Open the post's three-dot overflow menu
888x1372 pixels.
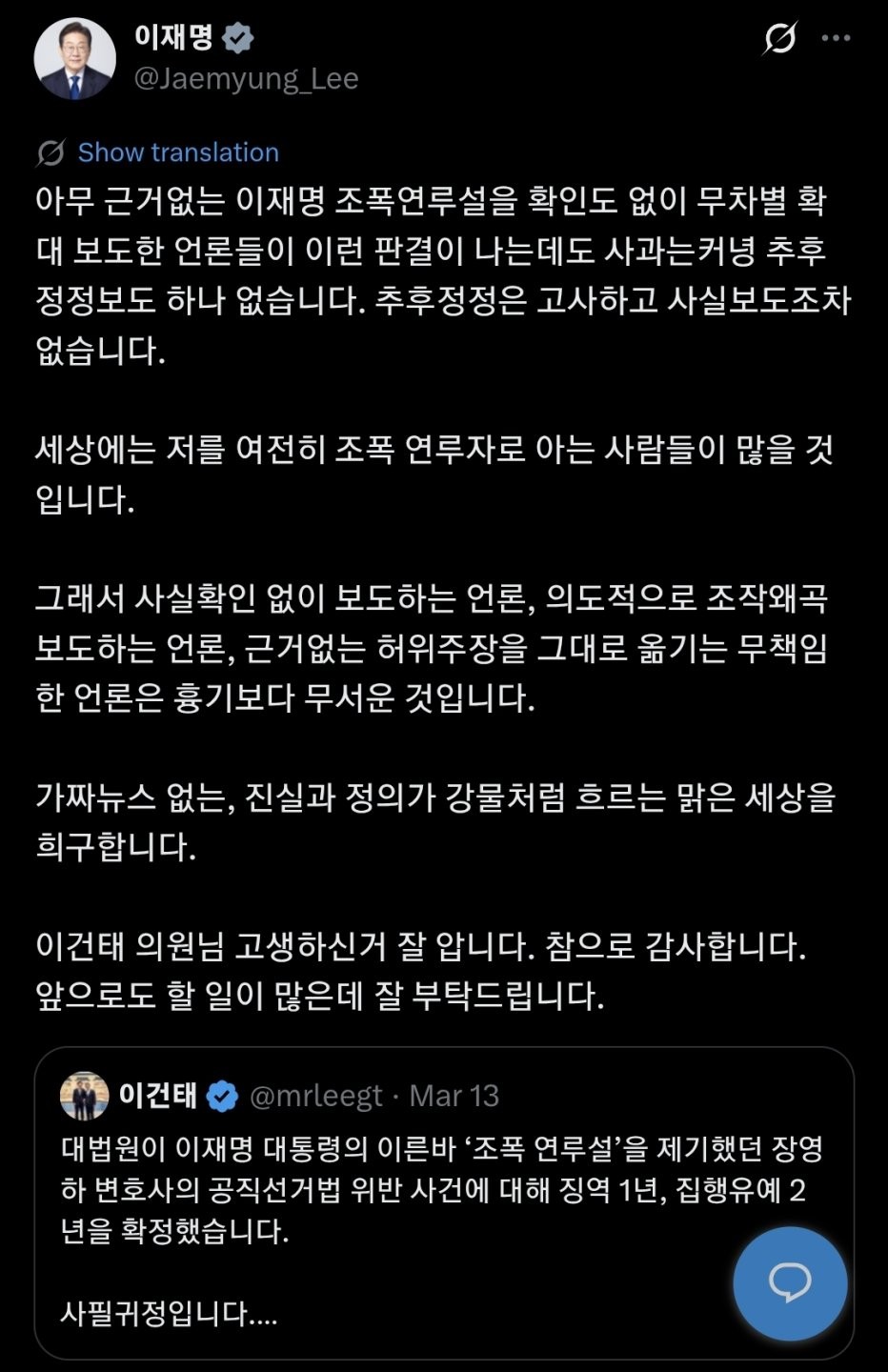coord(836,38)
